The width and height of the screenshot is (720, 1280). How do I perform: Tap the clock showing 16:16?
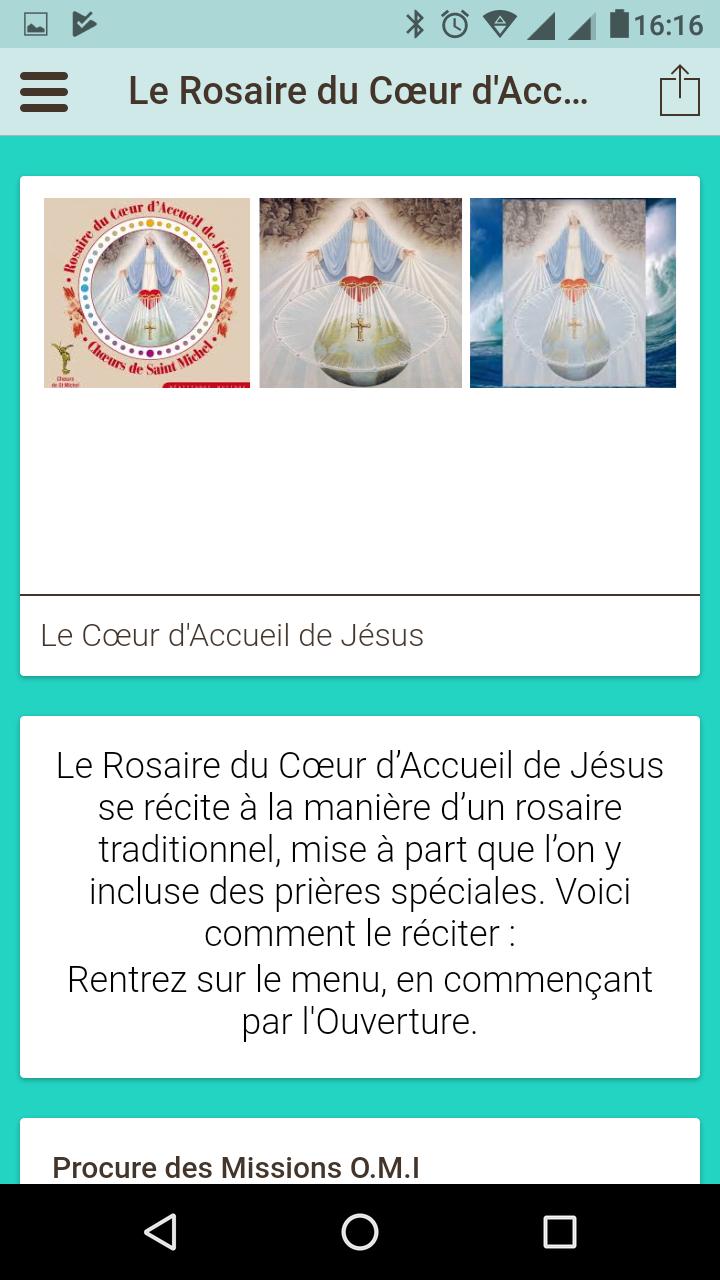(x=674, y=27)
